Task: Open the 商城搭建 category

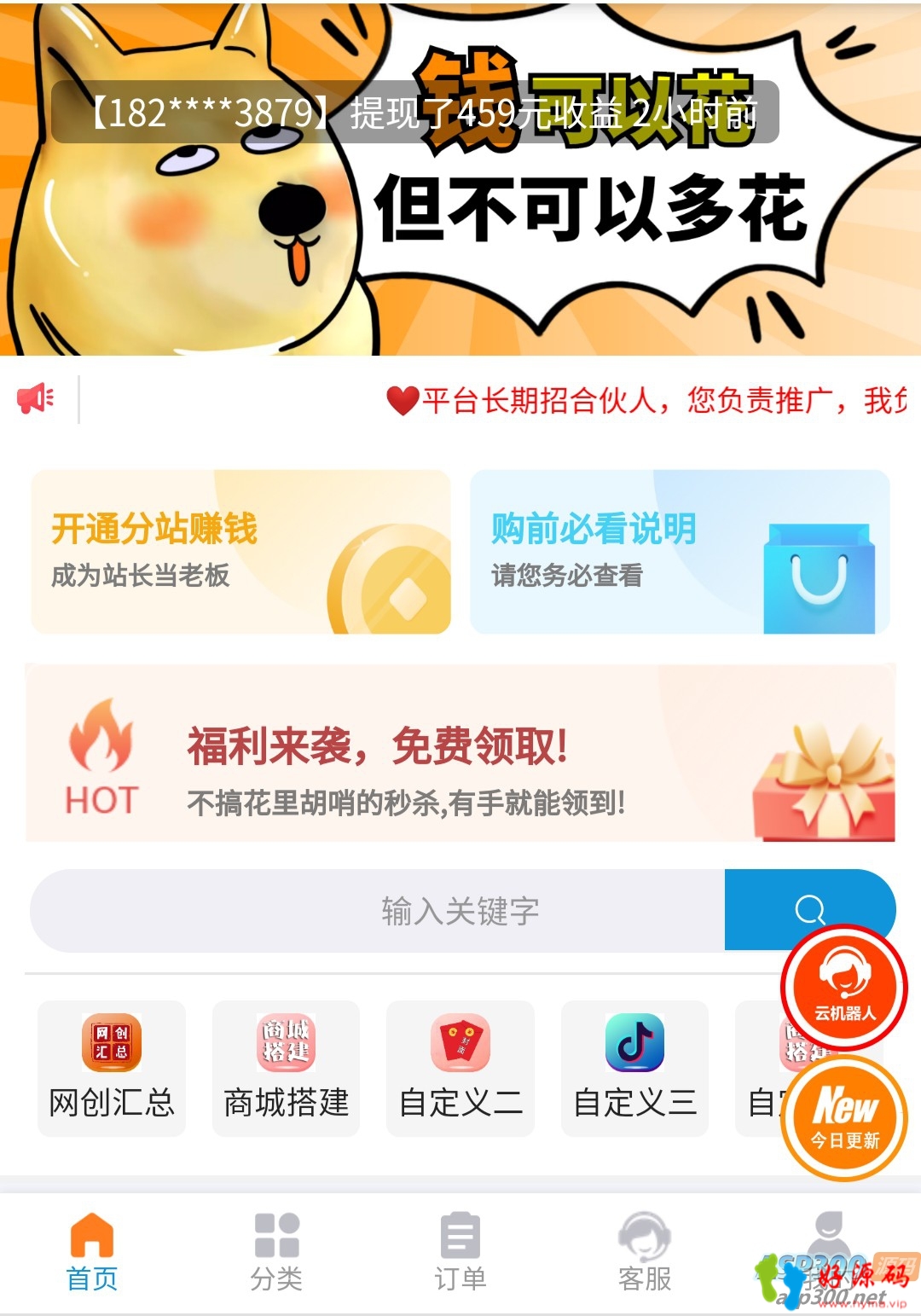Action: (x=286, y=1068)
